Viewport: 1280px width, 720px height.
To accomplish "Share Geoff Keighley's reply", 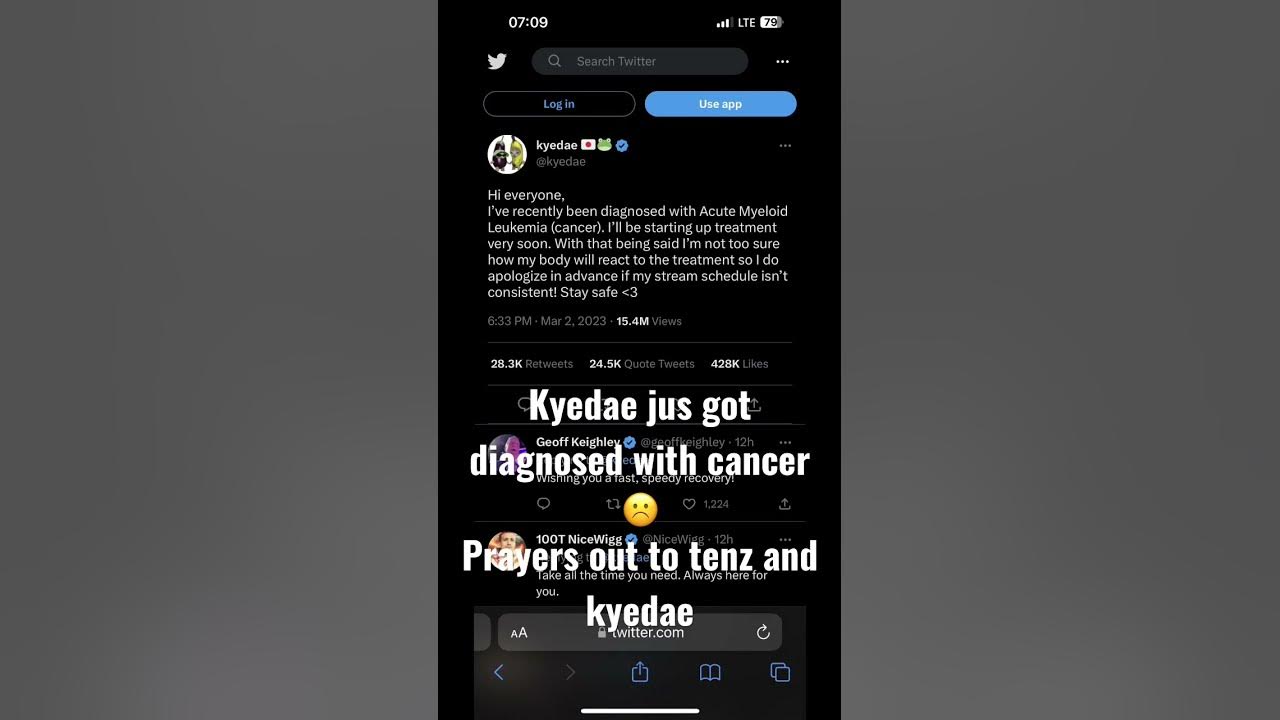I will 785,504.
